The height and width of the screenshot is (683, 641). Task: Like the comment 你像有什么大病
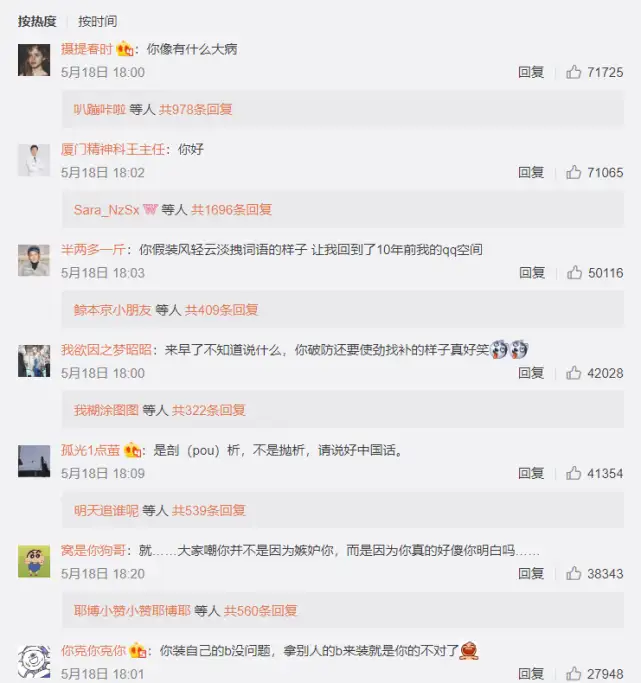coord(594,72)
